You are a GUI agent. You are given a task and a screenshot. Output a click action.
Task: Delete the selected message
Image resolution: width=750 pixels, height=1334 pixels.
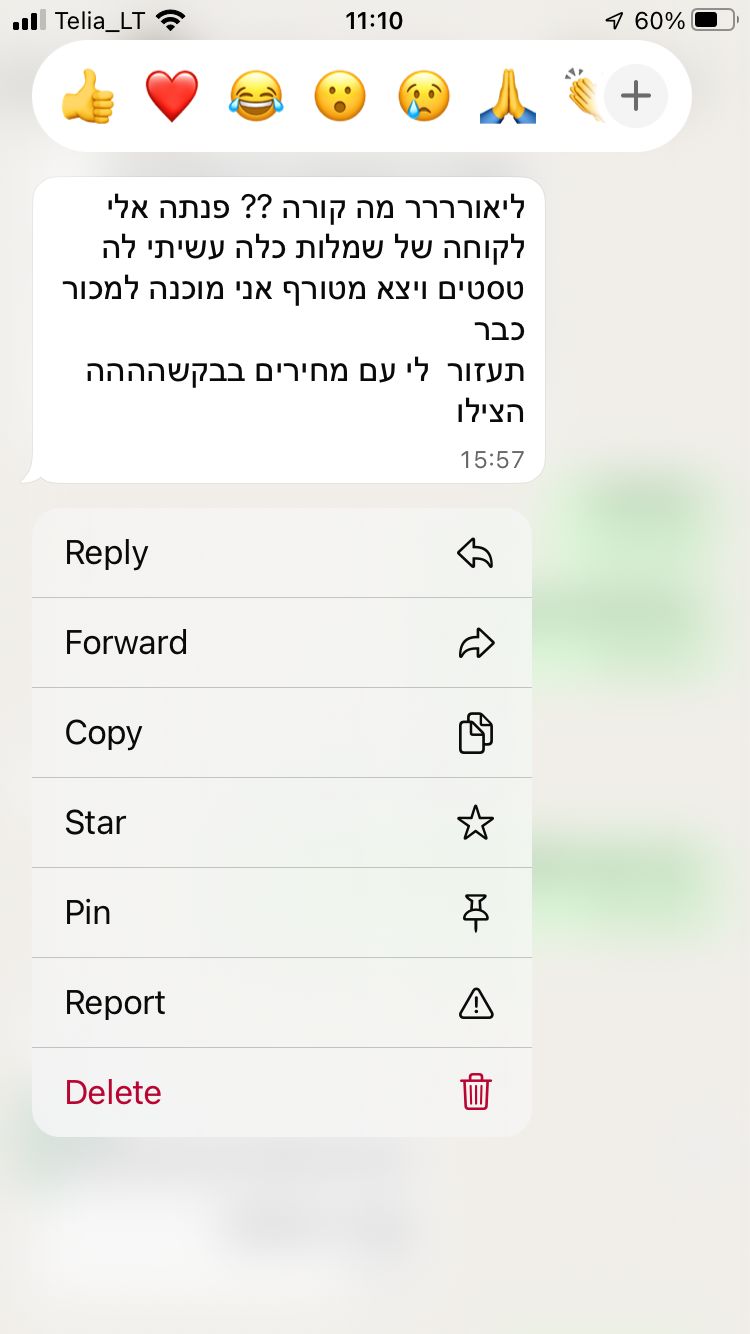[x=282, y=1093]
